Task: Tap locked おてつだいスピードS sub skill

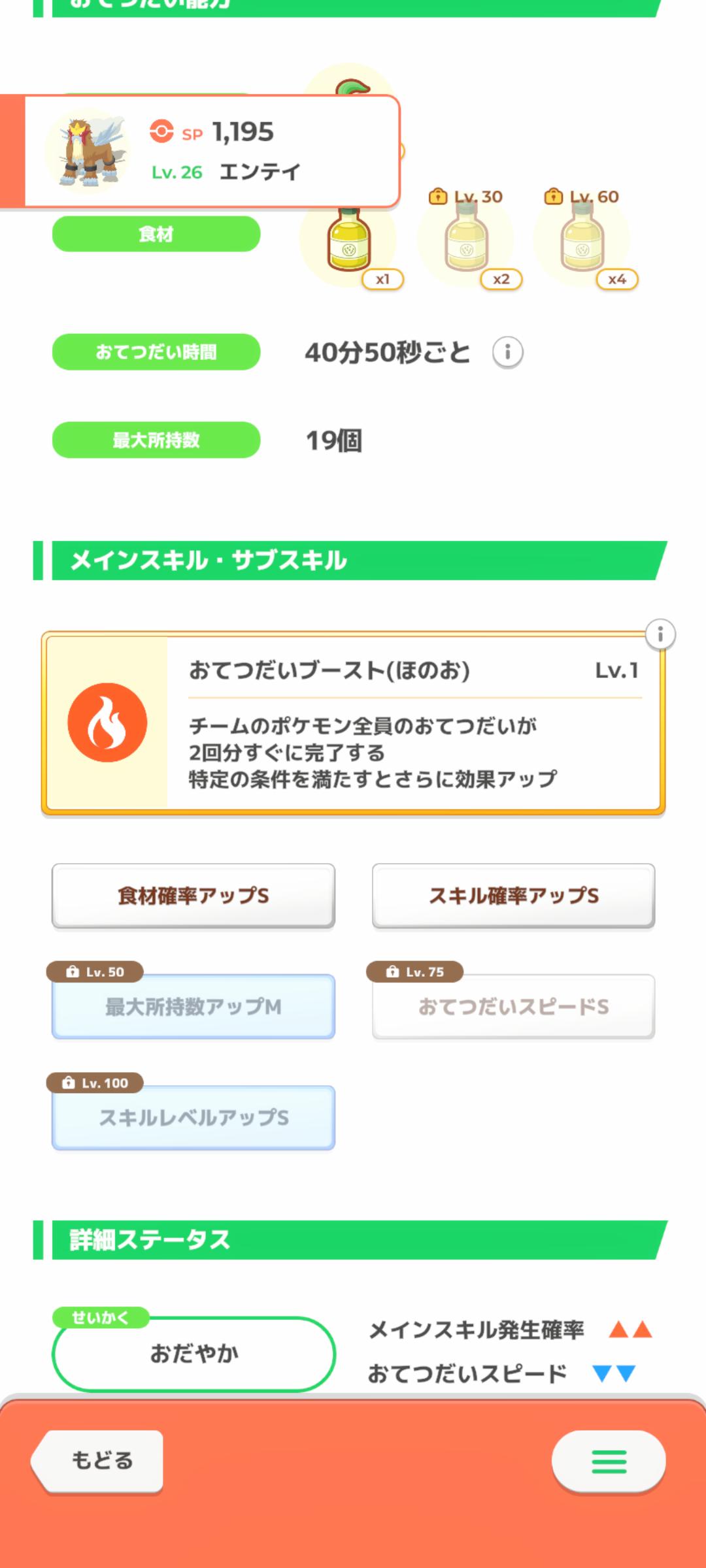Action: (513, 1006)
